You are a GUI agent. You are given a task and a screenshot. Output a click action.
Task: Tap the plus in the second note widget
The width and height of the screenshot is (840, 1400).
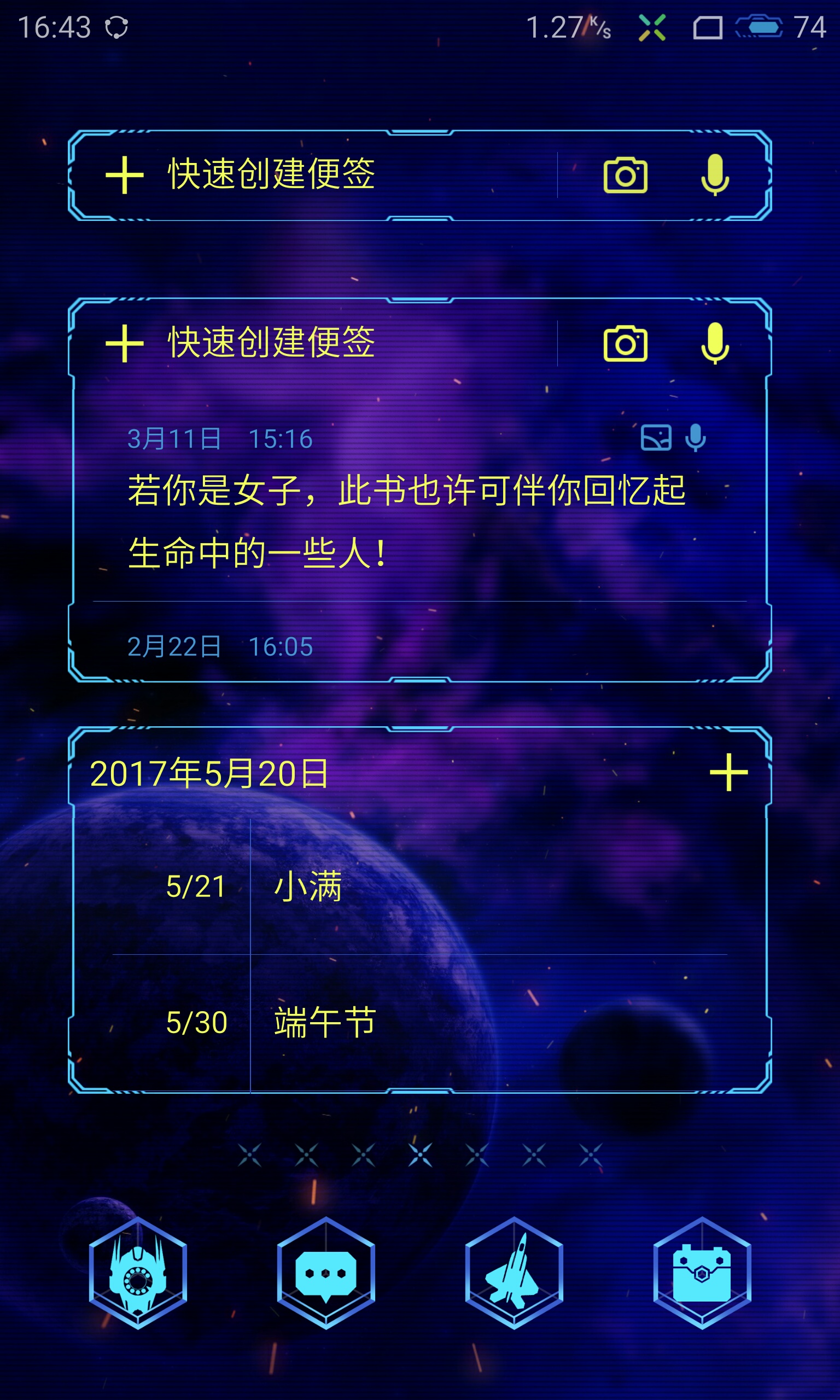125,343
